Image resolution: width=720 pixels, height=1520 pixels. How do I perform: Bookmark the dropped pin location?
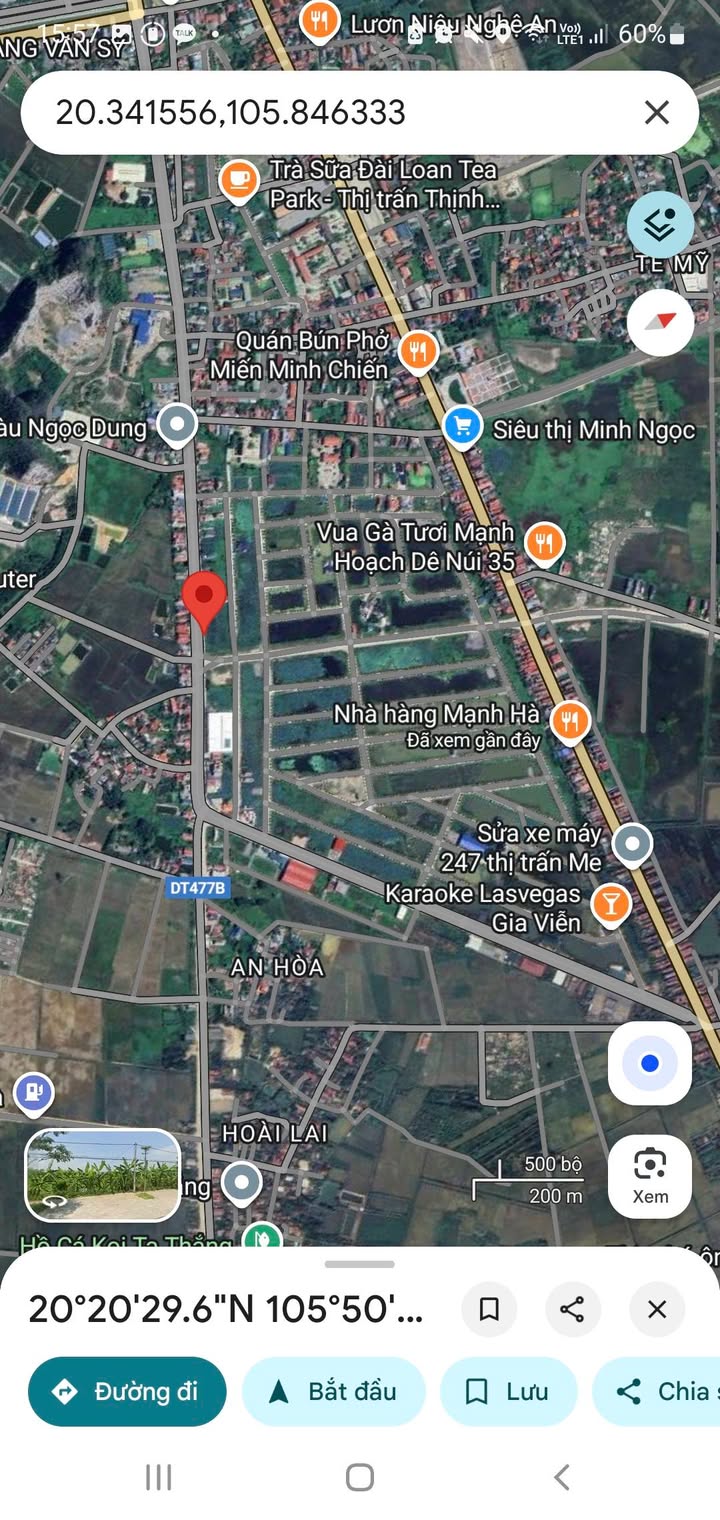(489, 1309)
